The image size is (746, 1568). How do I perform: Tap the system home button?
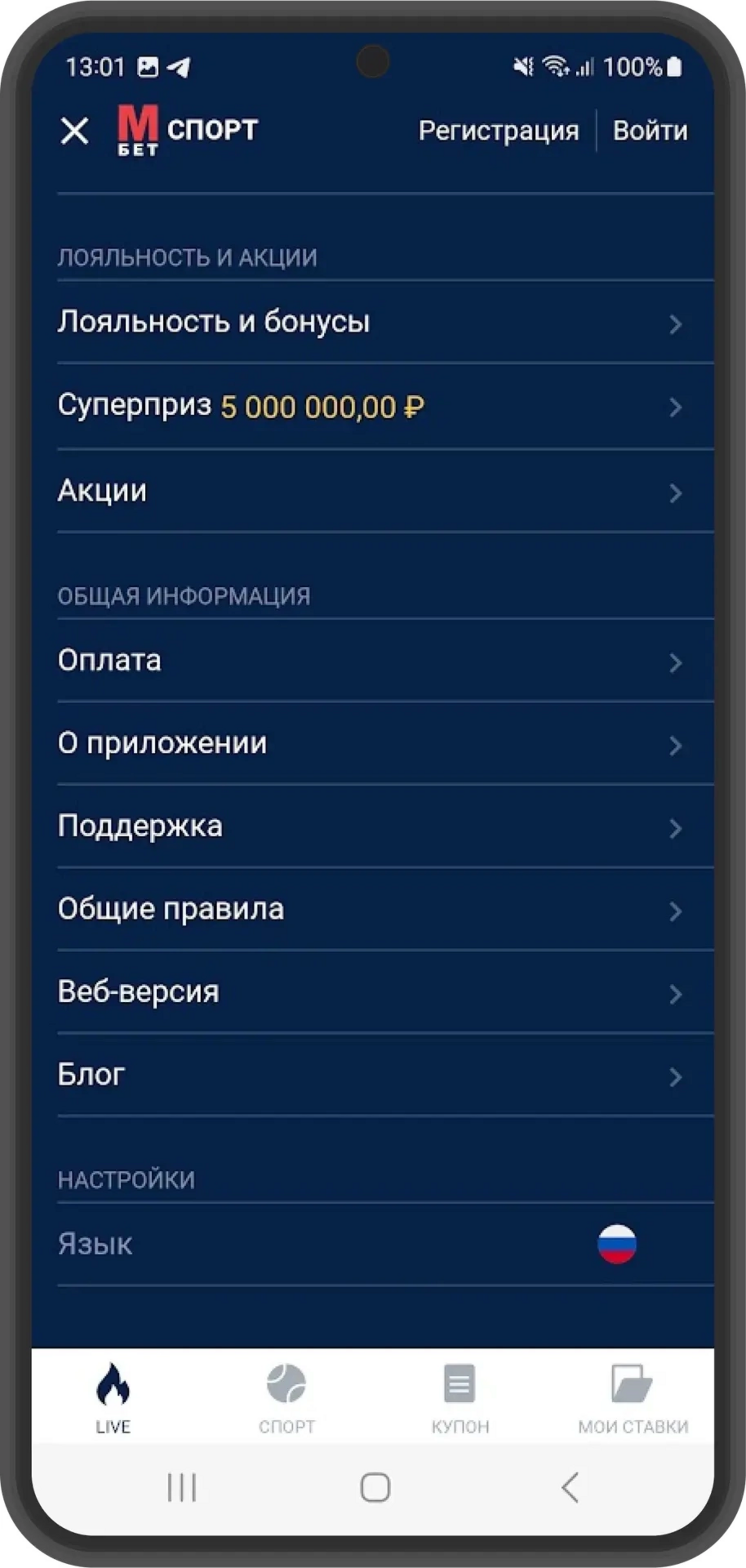pyautogui.click(x=375, y=1488)
